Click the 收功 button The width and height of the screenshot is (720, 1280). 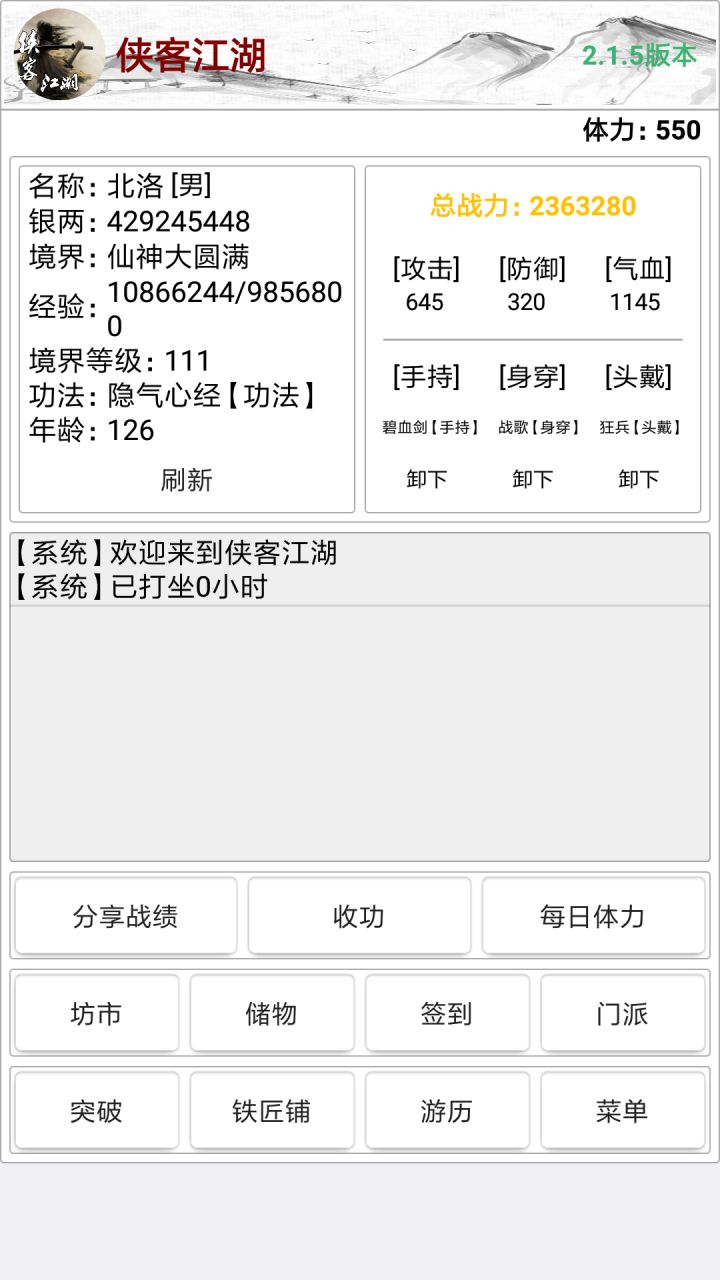click(360, 915)
